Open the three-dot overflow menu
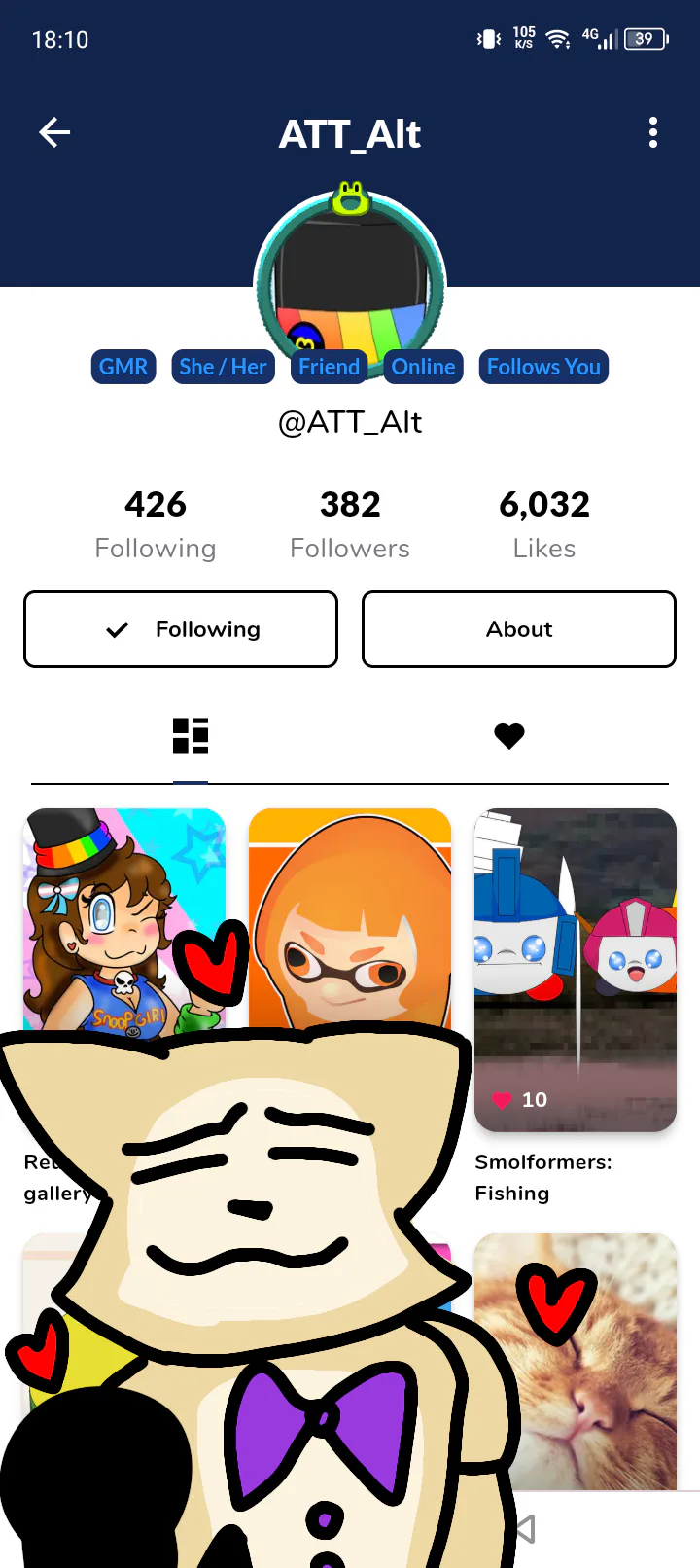This screenshot has height=1568, width=700. pos(653,132)
